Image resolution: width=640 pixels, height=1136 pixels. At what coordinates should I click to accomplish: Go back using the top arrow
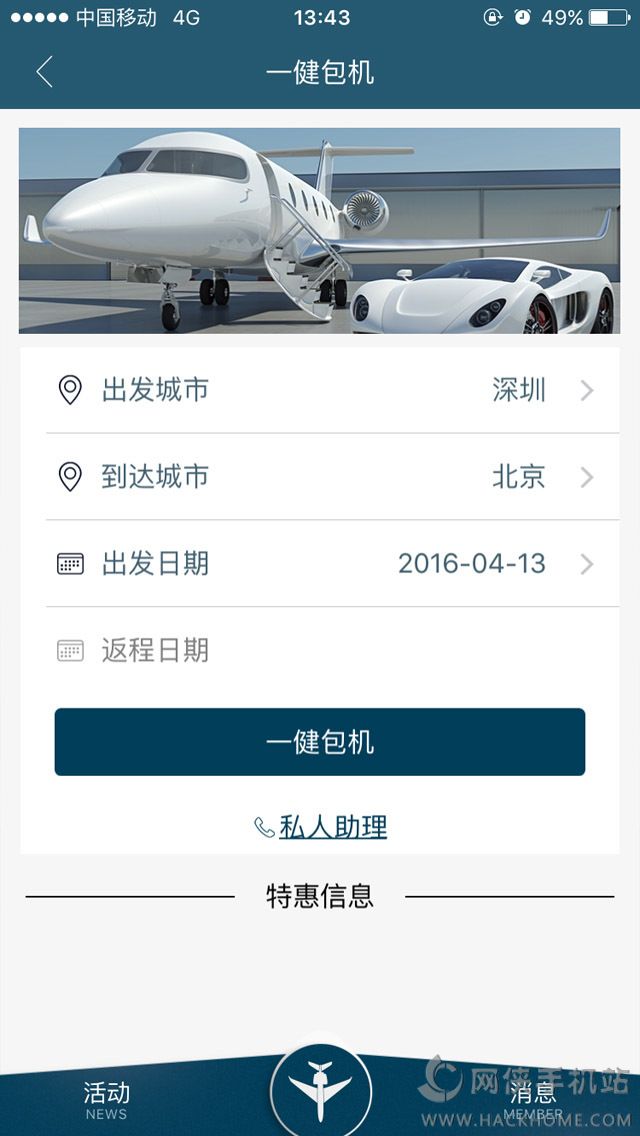click(x=44, y=72)
